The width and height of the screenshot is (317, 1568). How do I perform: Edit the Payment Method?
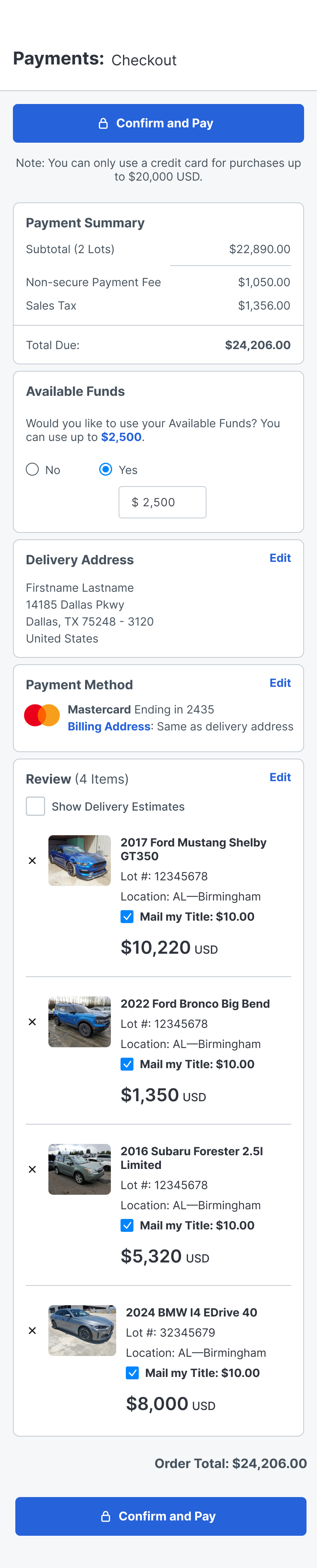[x=280, y=683]
